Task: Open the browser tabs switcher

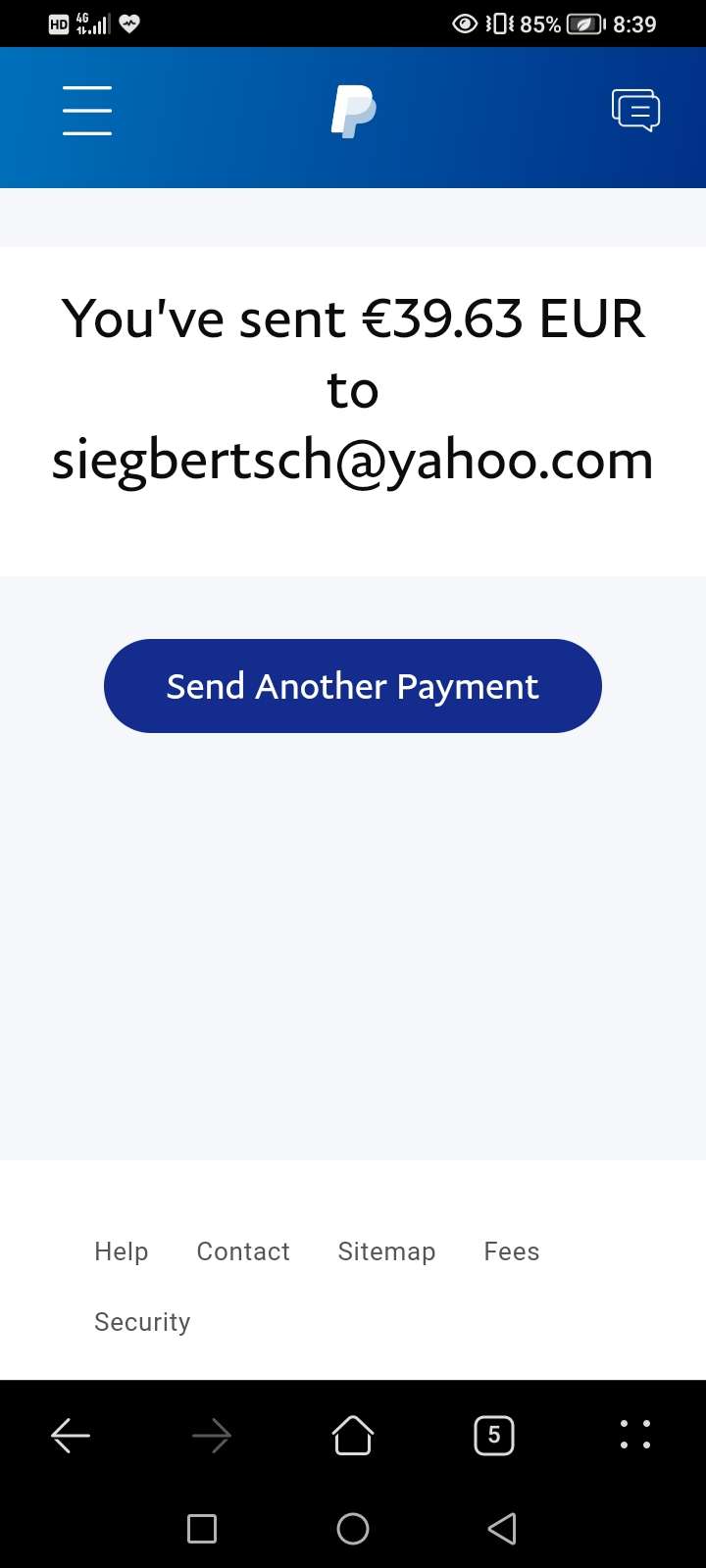Action: (494, 1436)
